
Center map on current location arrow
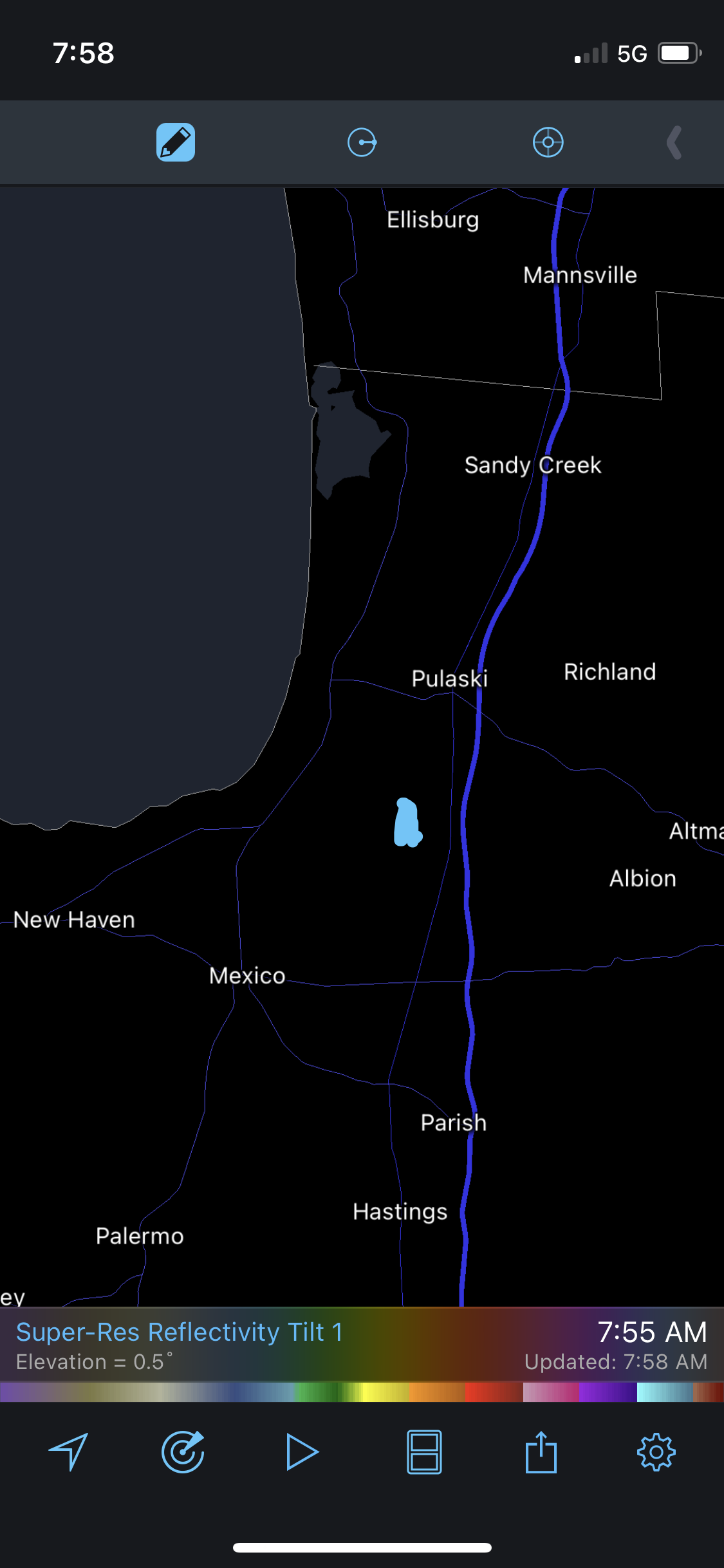pos(69,1451)
